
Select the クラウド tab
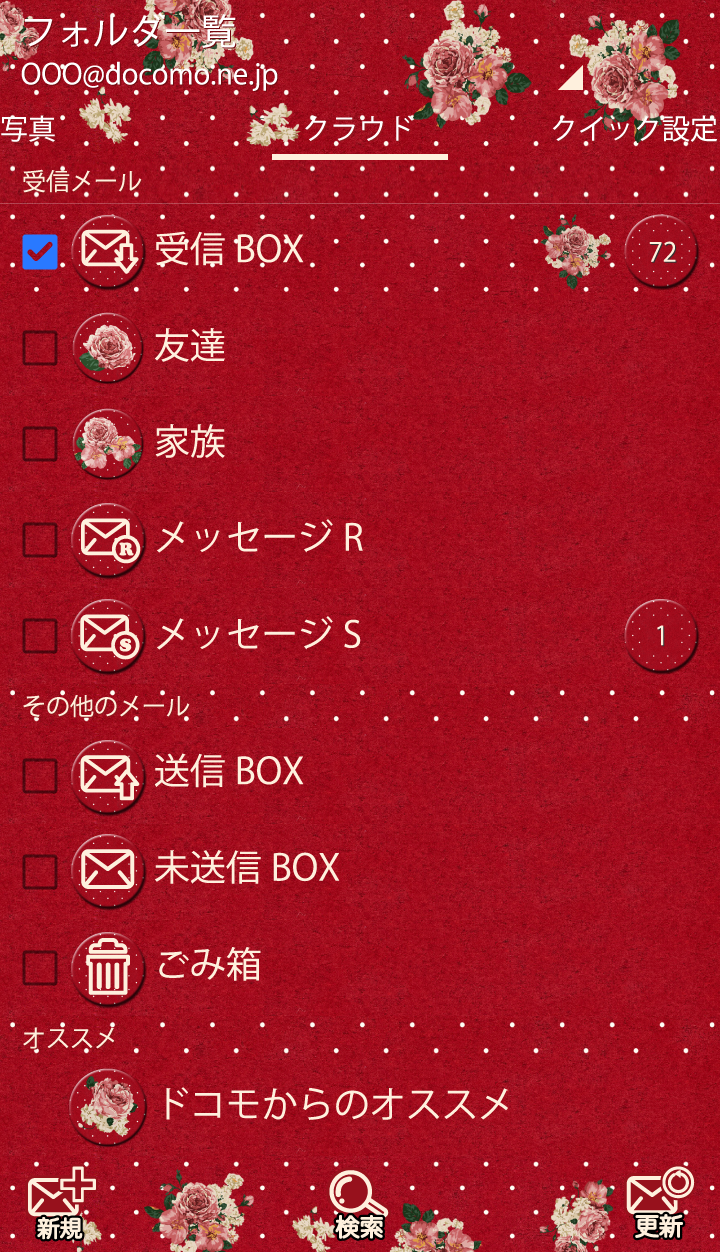[x=359, y=130]
